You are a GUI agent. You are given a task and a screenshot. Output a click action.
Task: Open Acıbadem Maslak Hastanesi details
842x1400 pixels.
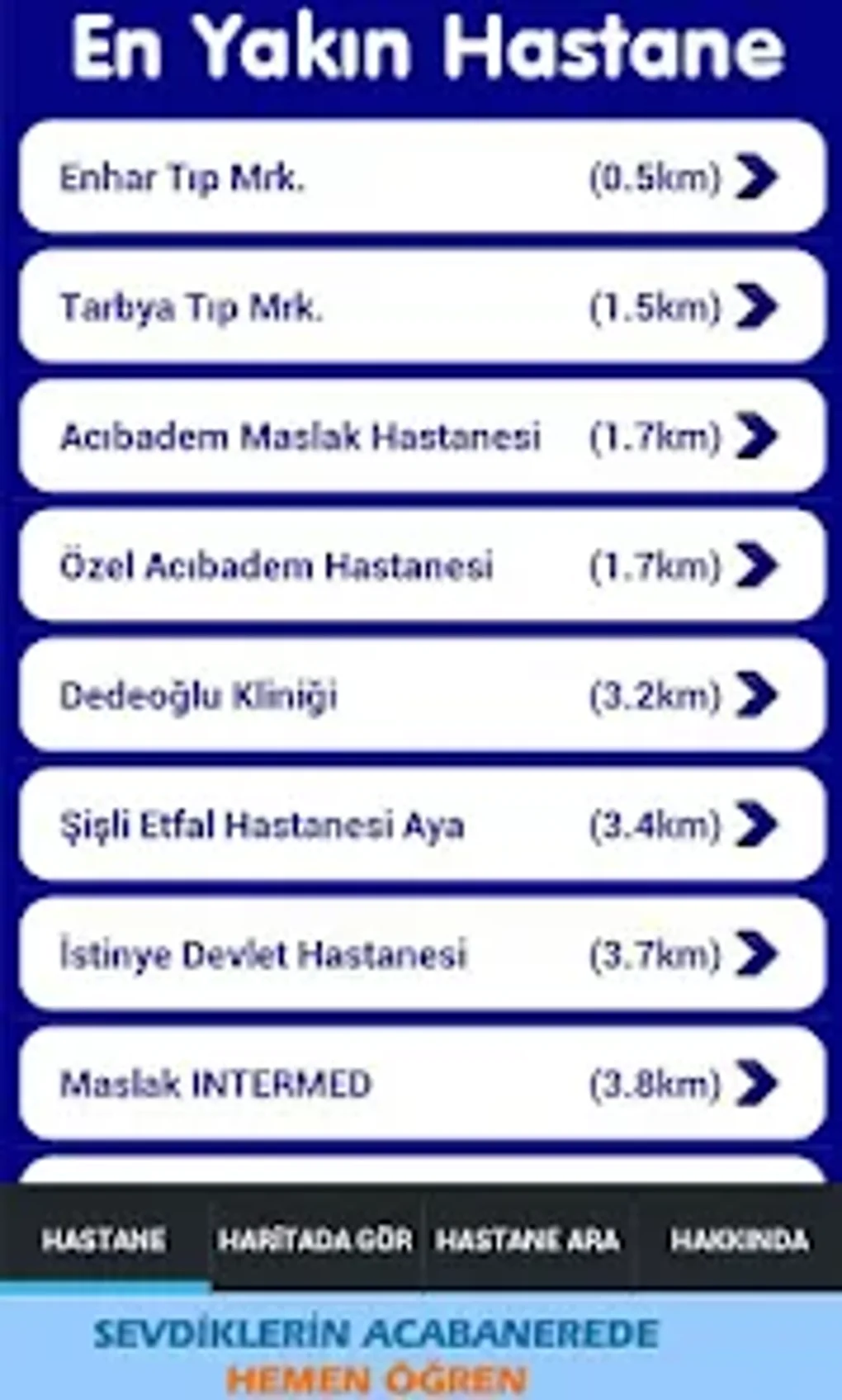421,436
